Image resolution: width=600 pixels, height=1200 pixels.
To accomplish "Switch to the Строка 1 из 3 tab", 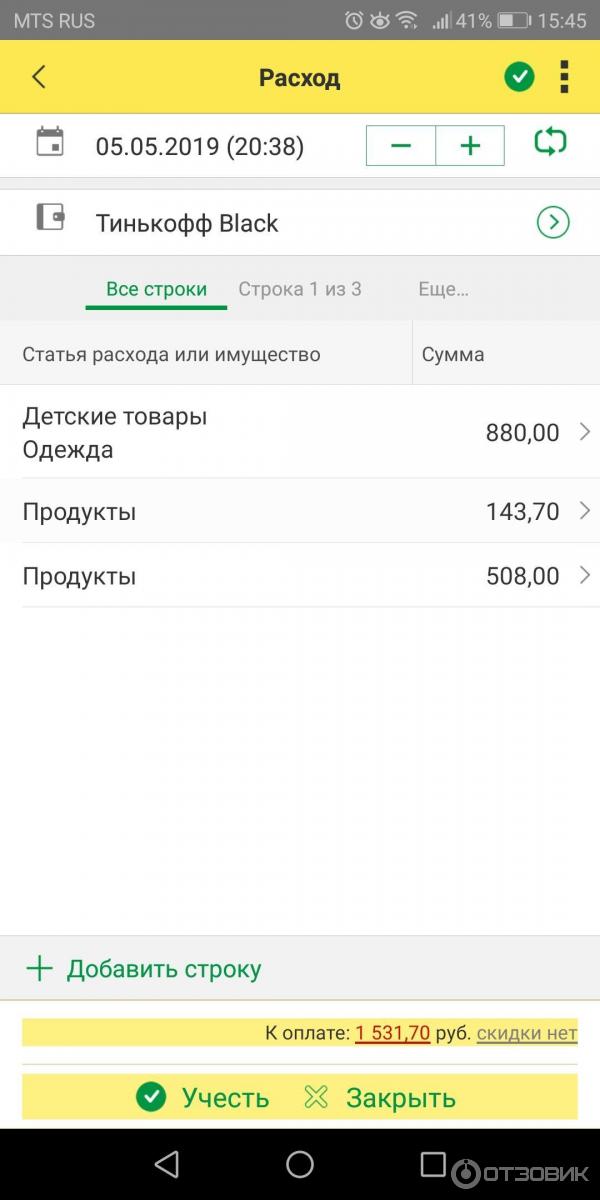I will (x=300, y=290).
